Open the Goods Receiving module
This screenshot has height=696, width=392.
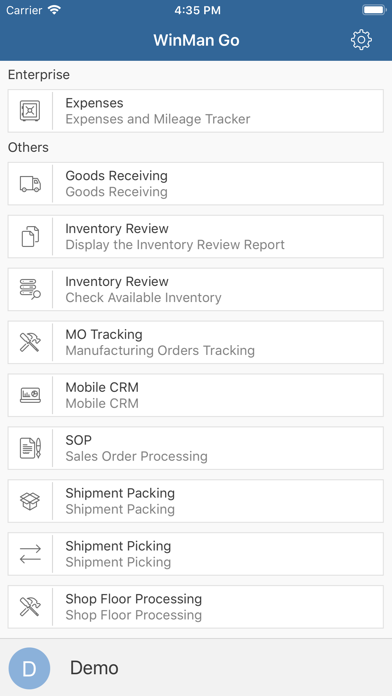click(x=196, y=184)
